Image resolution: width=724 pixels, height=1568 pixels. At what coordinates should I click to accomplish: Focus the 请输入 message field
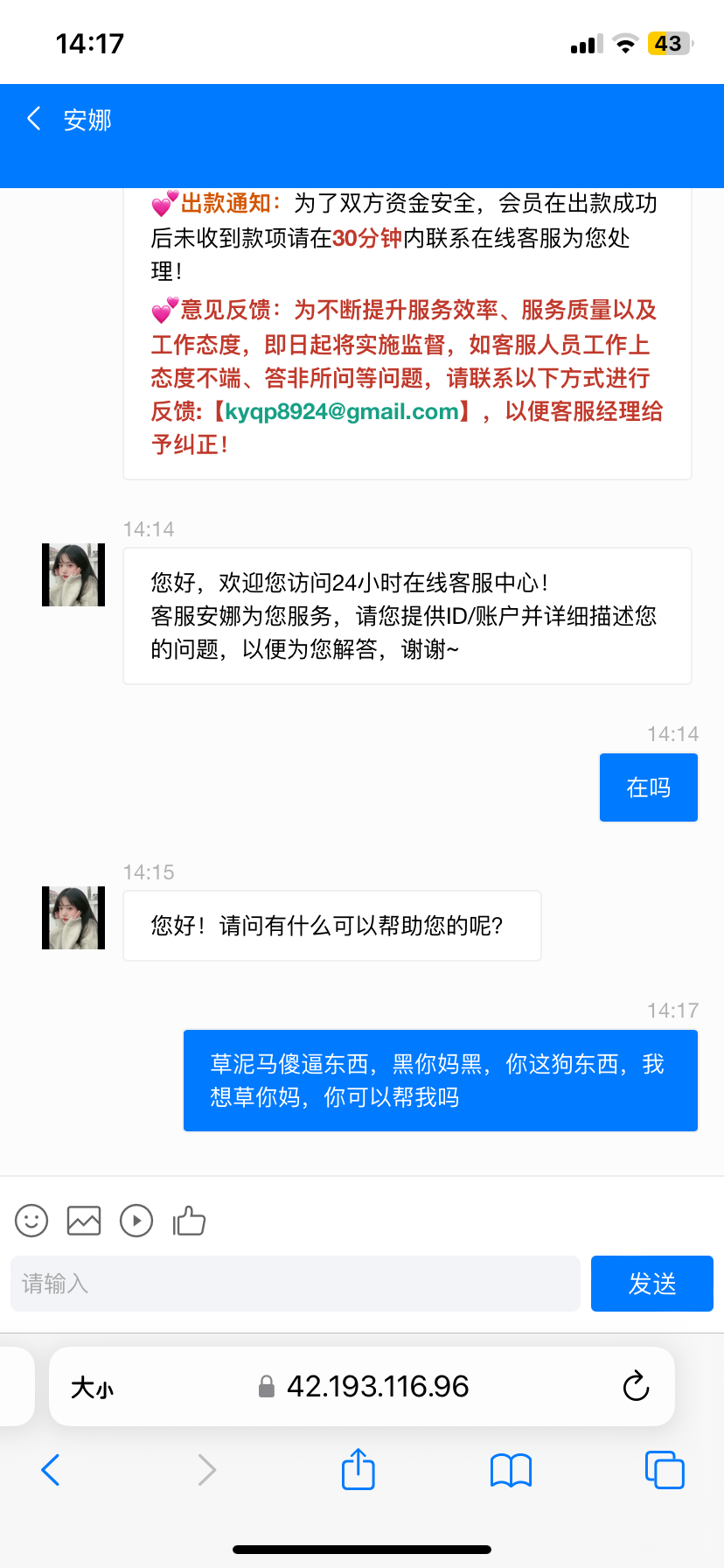tap(296, 1284)
